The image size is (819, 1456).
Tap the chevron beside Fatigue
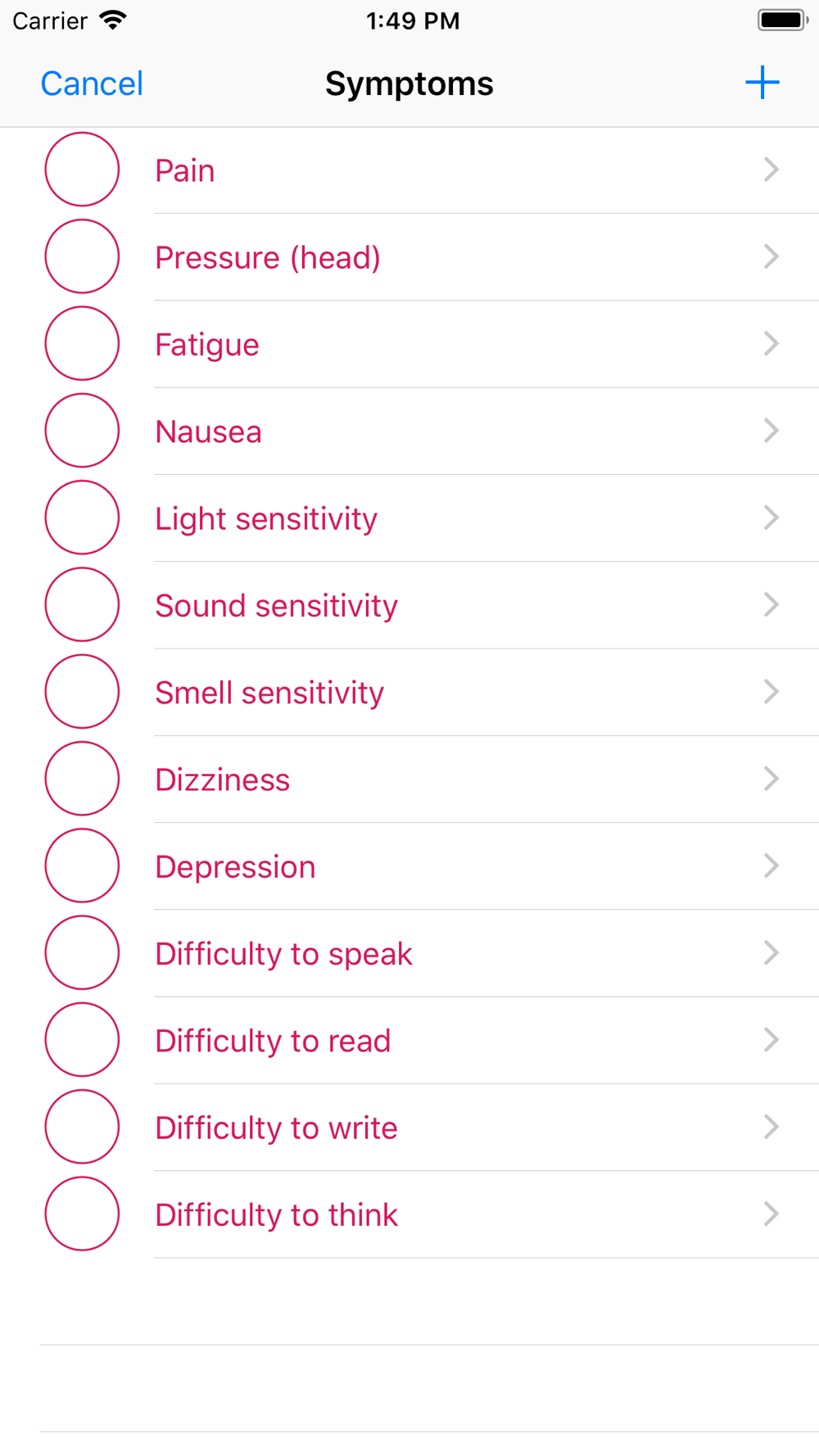coord(771,343)
